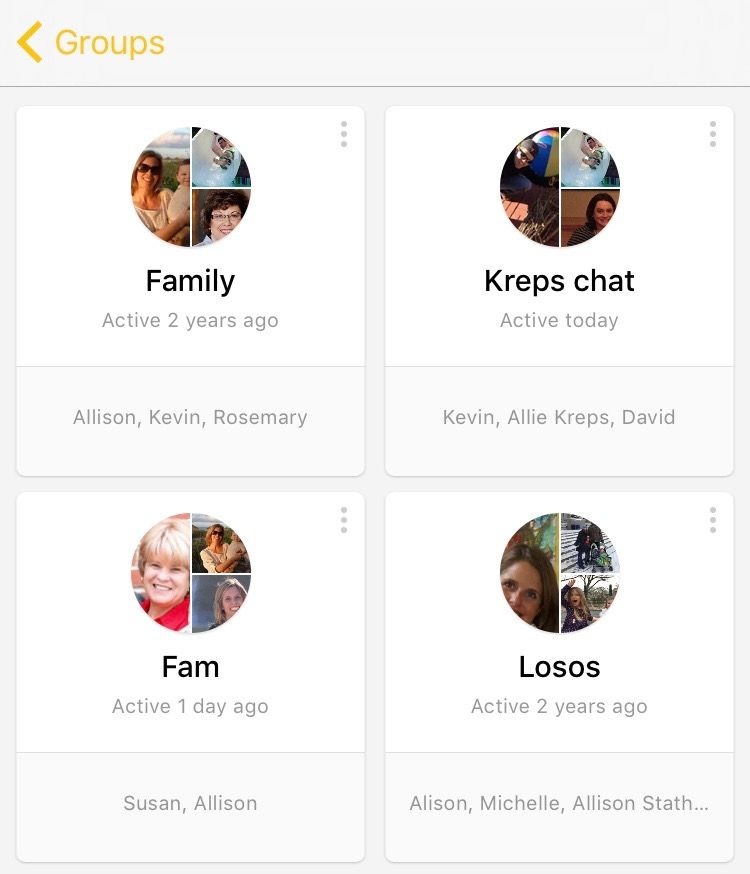Tap the Losos group card
This screenshot has width=750, height=874.
click(560, 668)
